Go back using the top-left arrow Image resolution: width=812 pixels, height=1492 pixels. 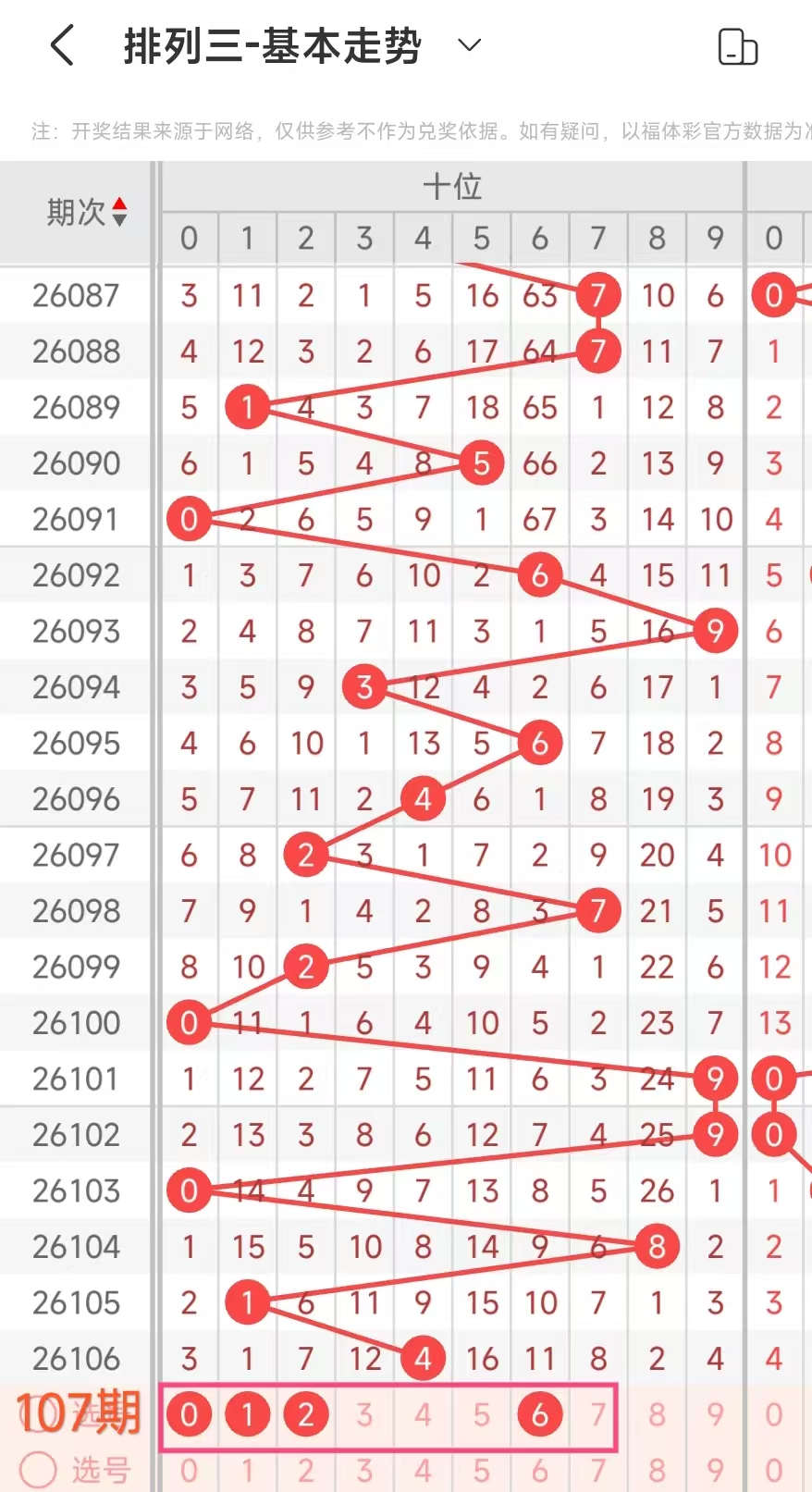(x=62, y=45)
